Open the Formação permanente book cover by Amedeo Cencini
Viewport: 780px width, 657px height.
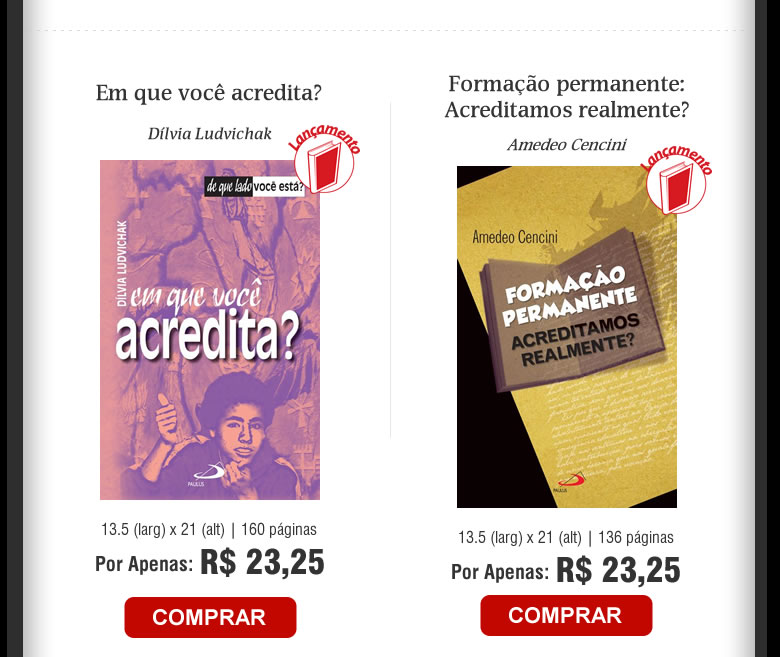566,337
